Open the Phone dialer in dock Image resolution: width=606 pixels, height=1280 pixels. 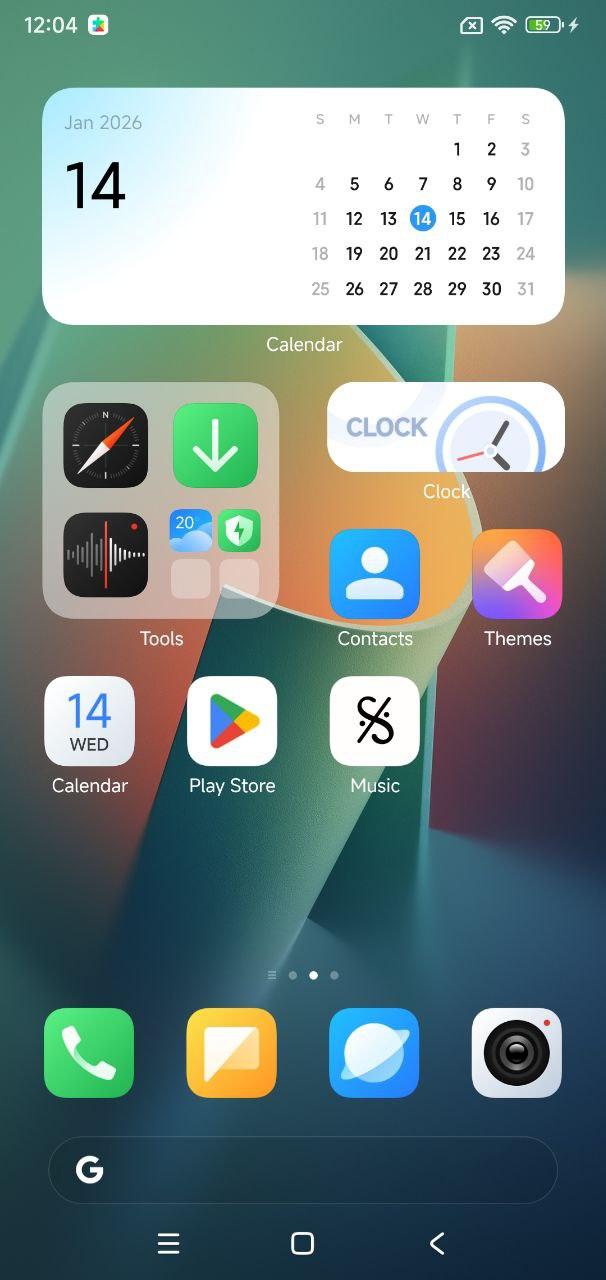(89, 1053)
